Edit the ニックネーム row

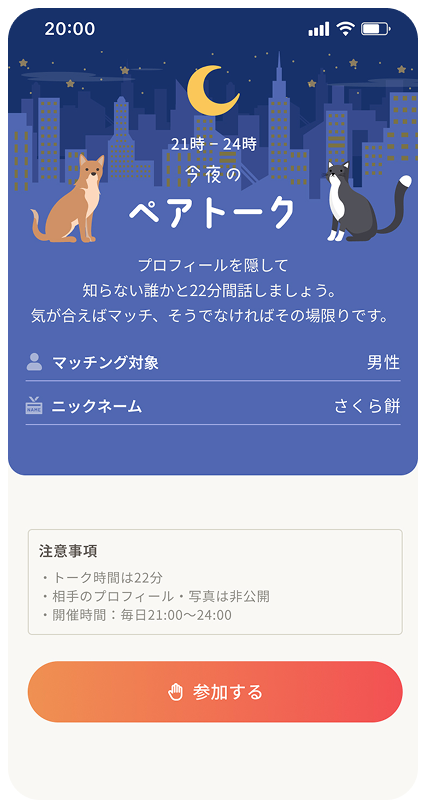coord(213,407)
